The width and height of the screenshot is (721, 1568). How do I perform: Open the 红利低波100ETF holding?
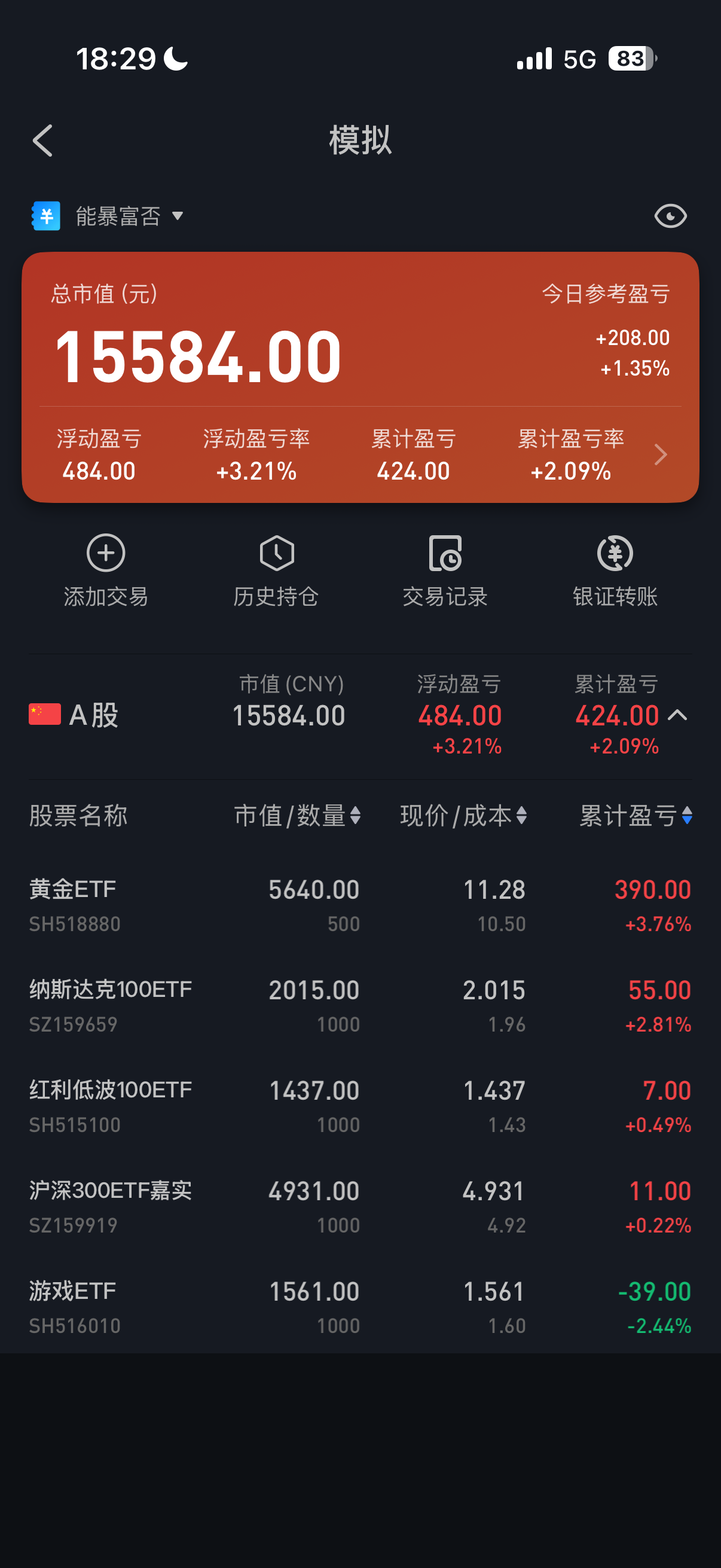pyautogui.click(x=360, y=1106)
